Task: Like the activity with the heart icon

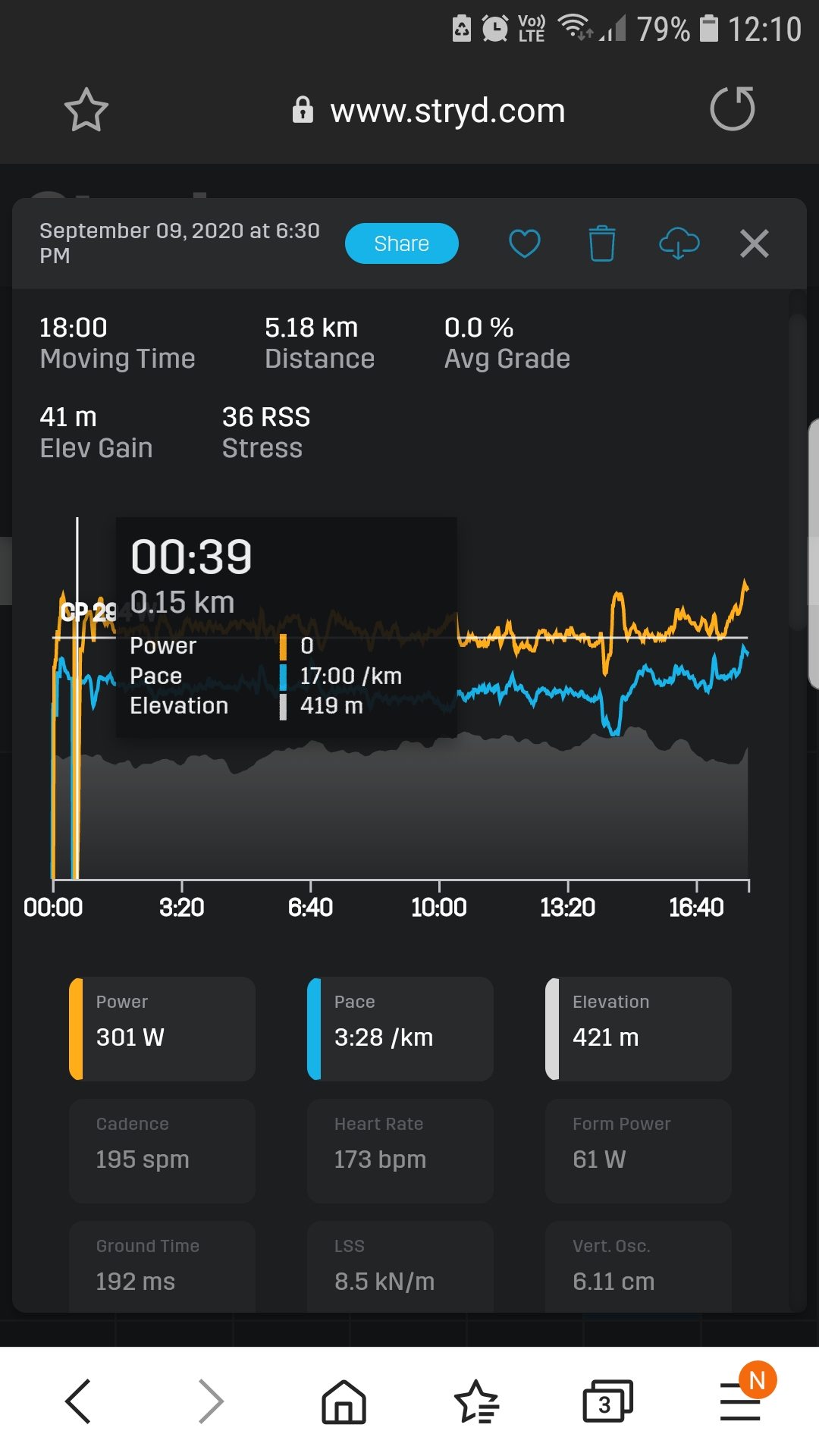Action: [x=524, y=243]
